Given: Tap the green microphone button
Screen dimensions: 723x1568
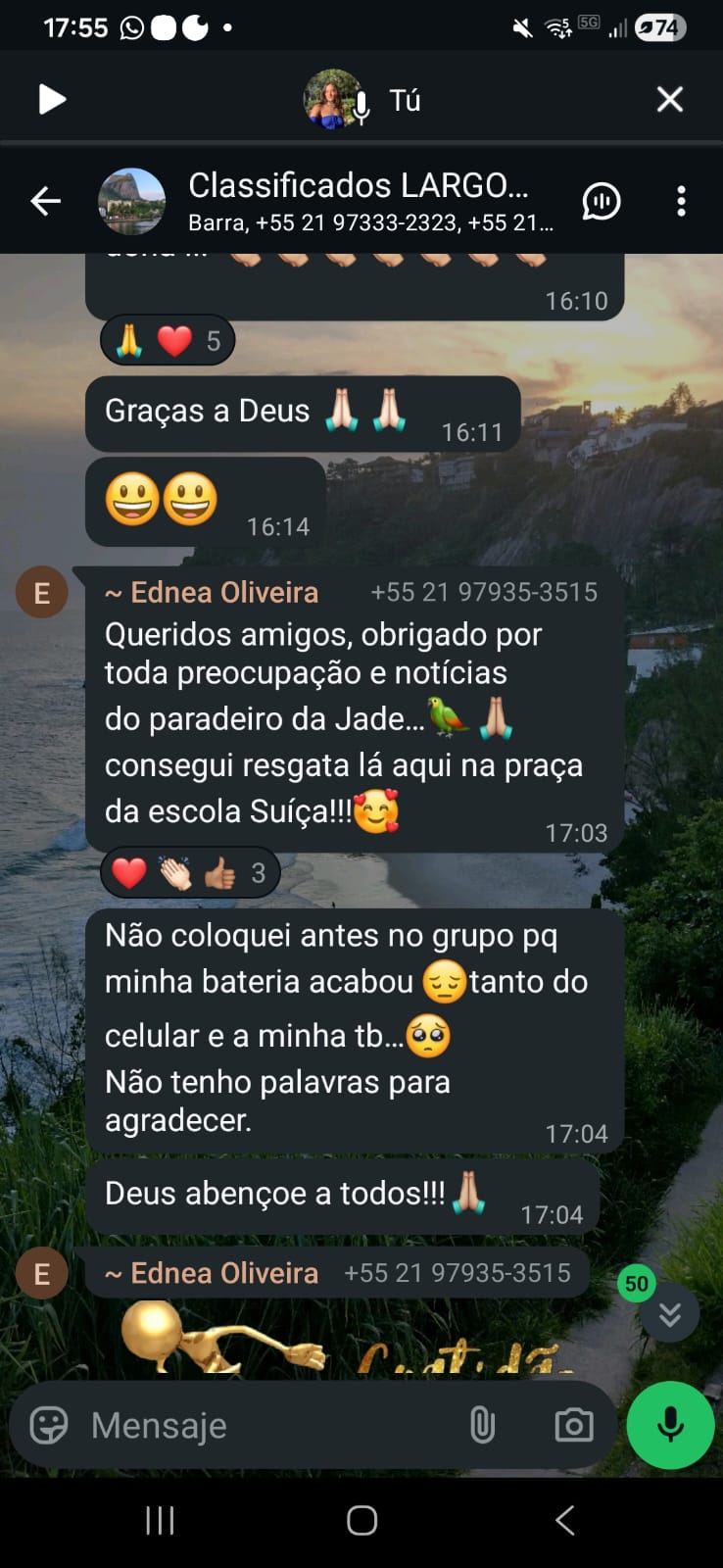Looking at the screenshot, I should pyautogui.click(x=671, y=1426).
